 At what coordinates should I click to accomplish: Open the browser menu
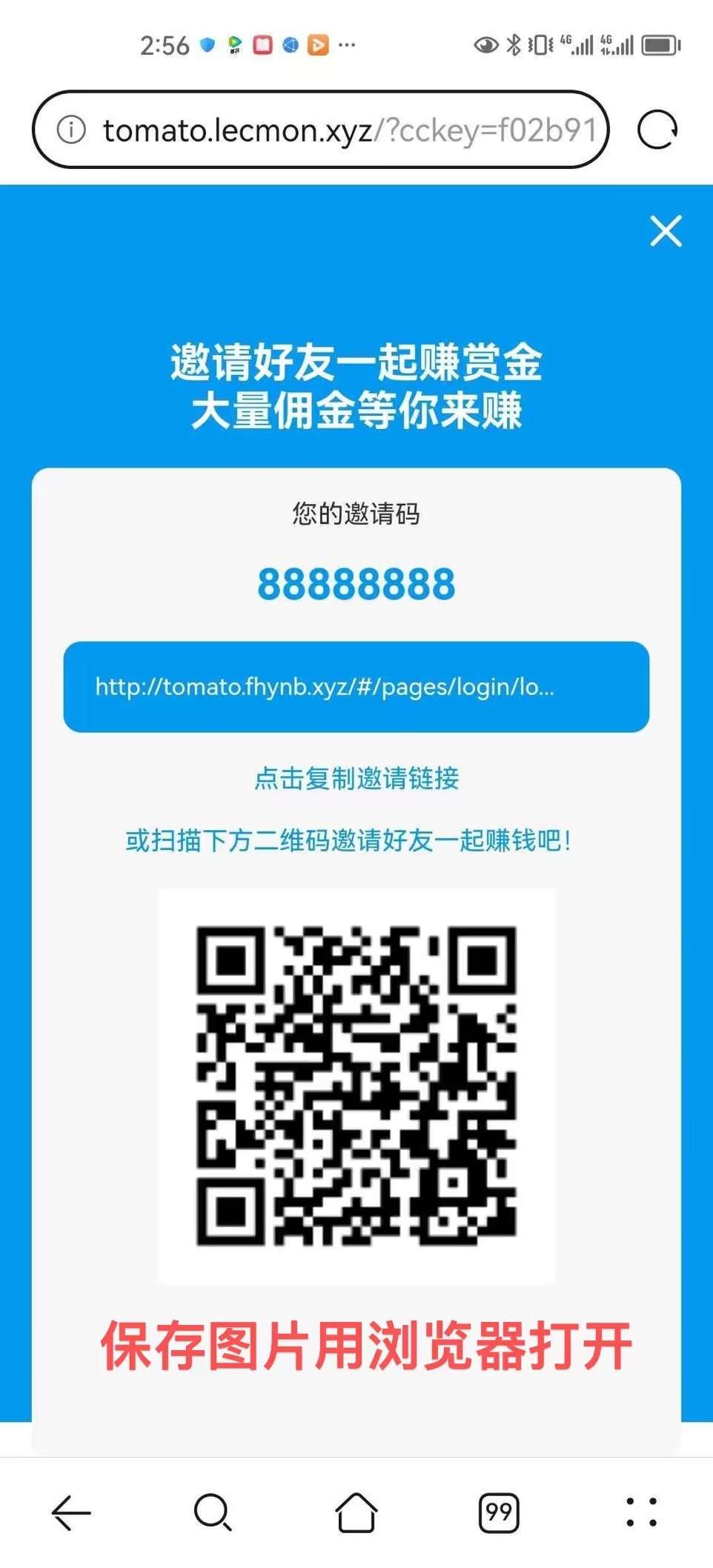tap(641, 1512)
